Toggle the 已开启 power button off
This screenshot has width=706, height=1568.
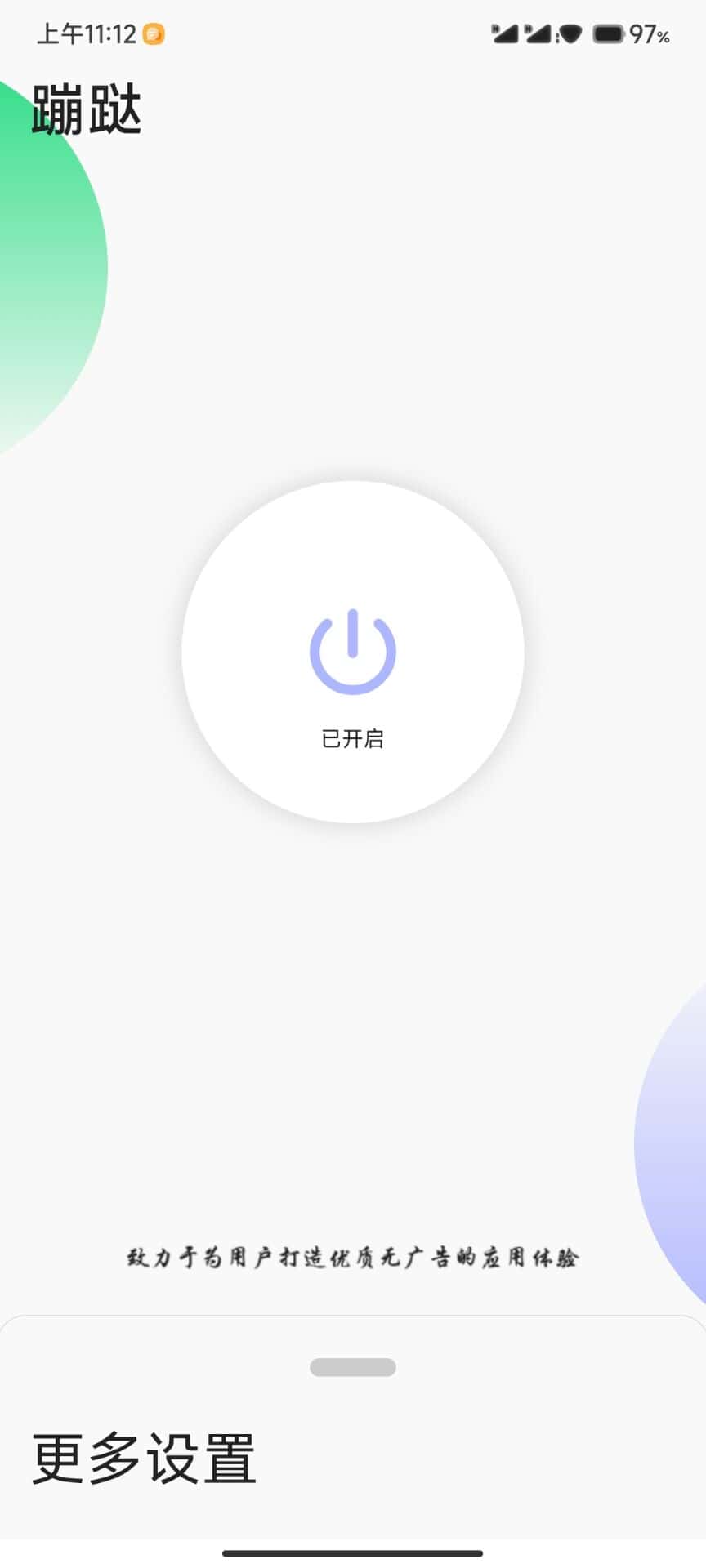352,652
